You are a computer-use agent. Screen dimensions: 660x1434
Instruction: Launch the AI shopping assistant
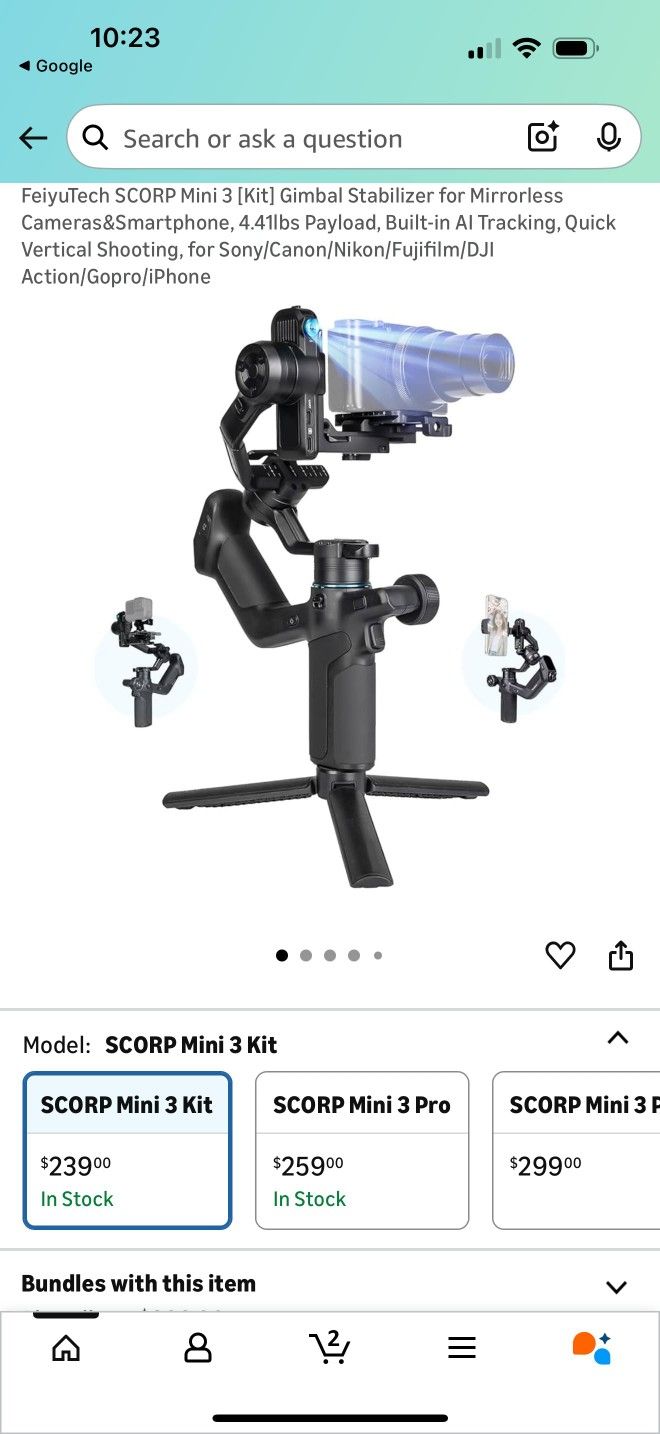[591, 1348]
